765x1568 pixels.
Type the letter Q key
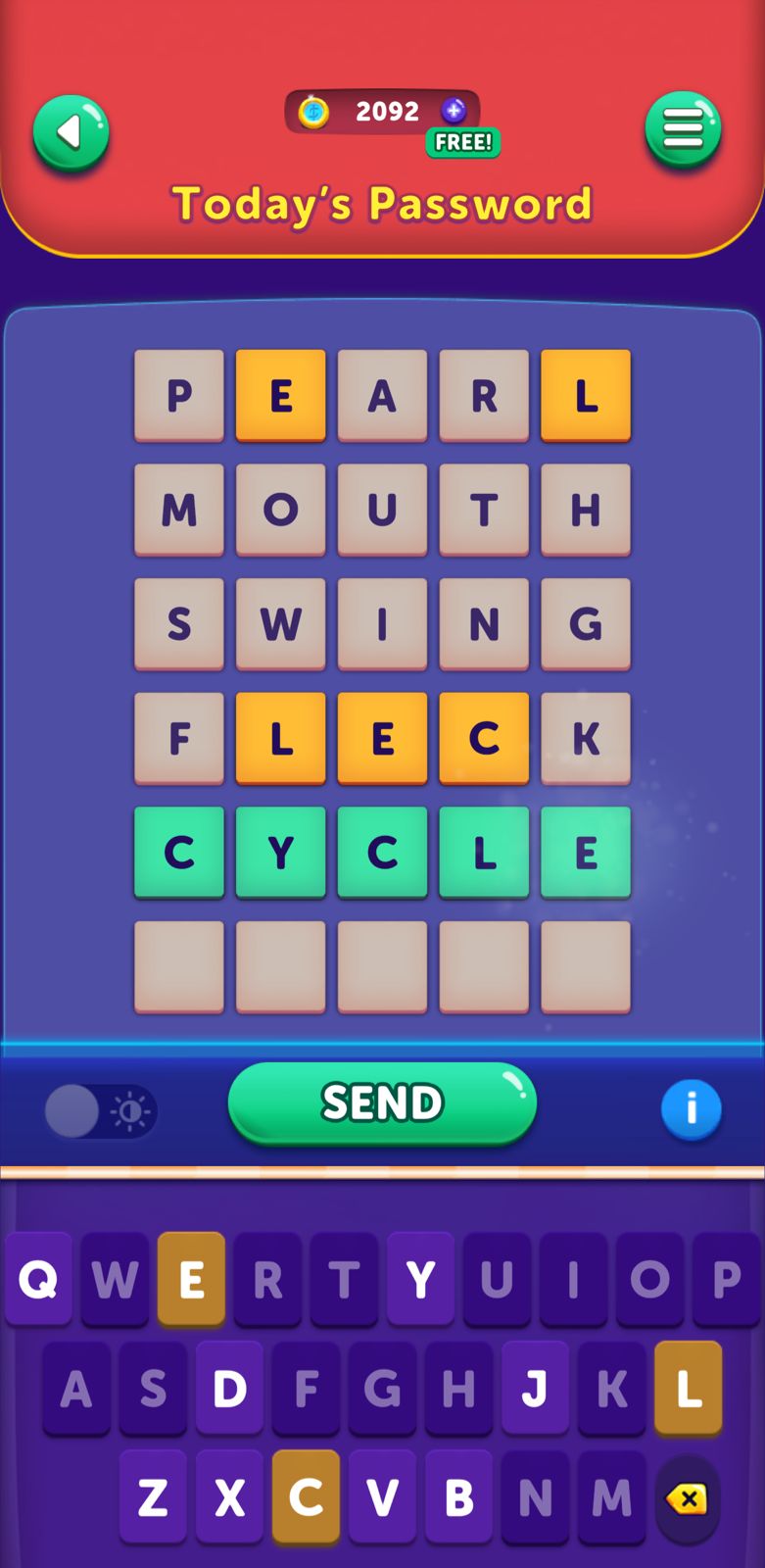(x=38, y=1279)
